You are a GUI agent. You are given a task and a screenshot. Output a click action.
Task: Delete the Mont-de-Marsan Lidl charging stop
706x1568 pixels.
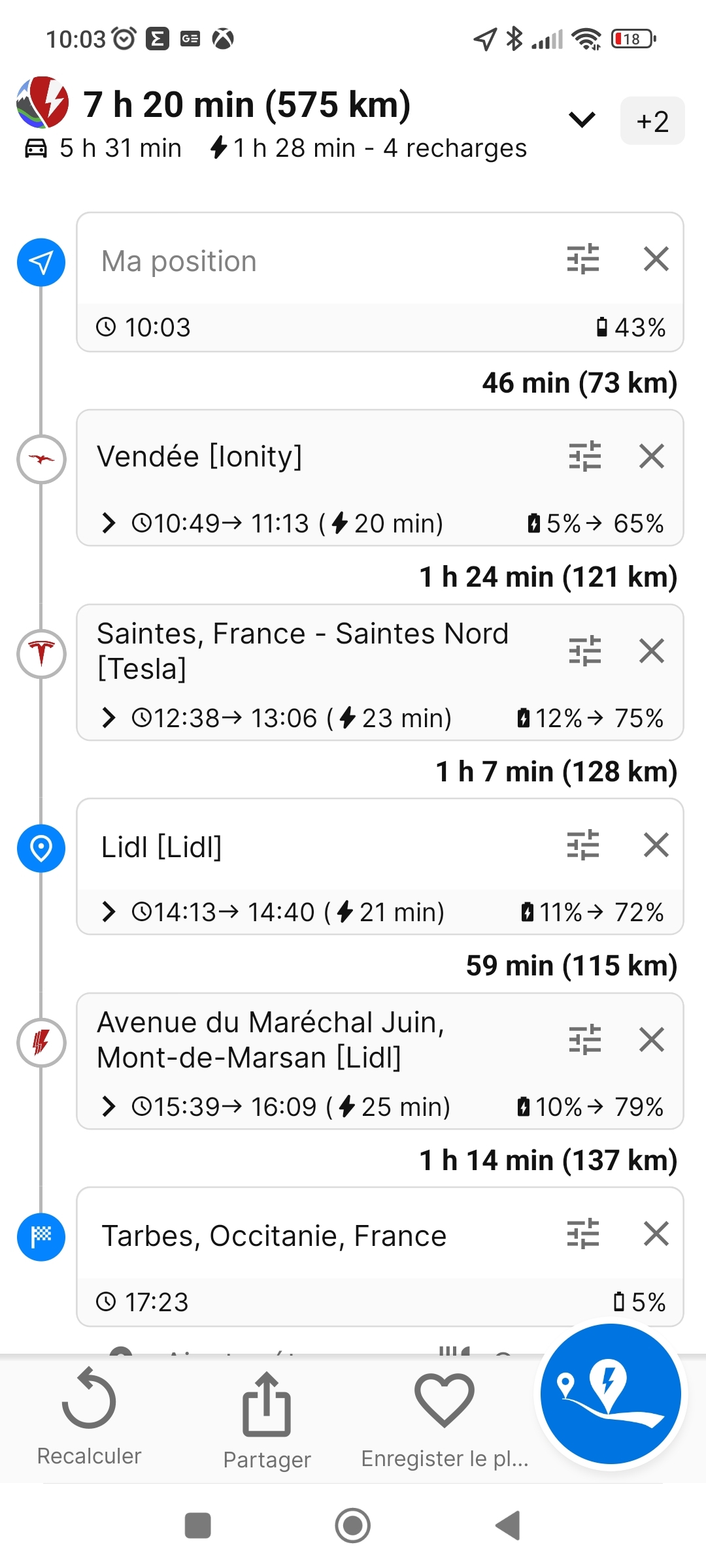[651, 1039]
